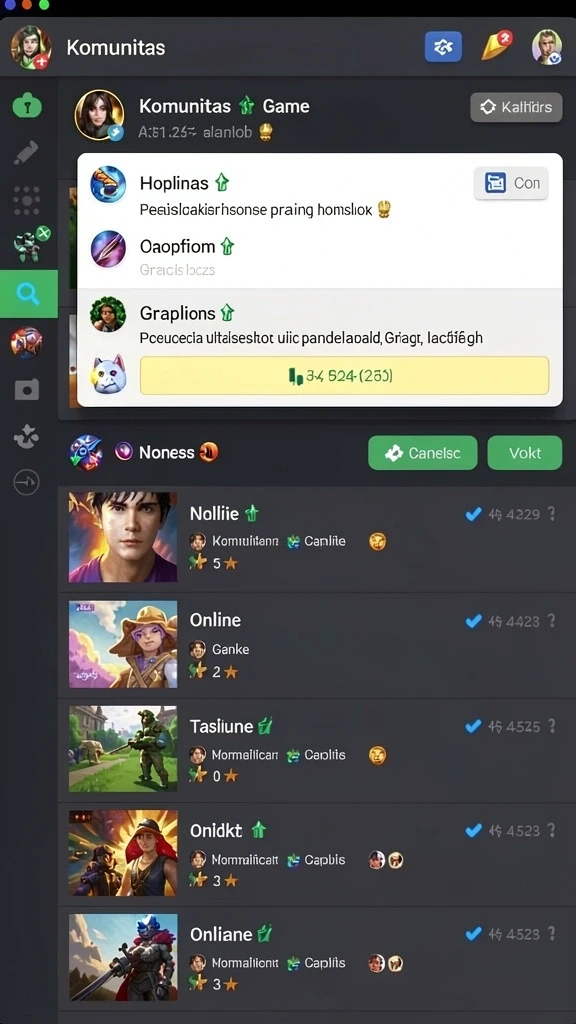The height and width of the screenshot is (1024, 576).
Task: Open the notification icon with red badge
Action: pos(496,46)
